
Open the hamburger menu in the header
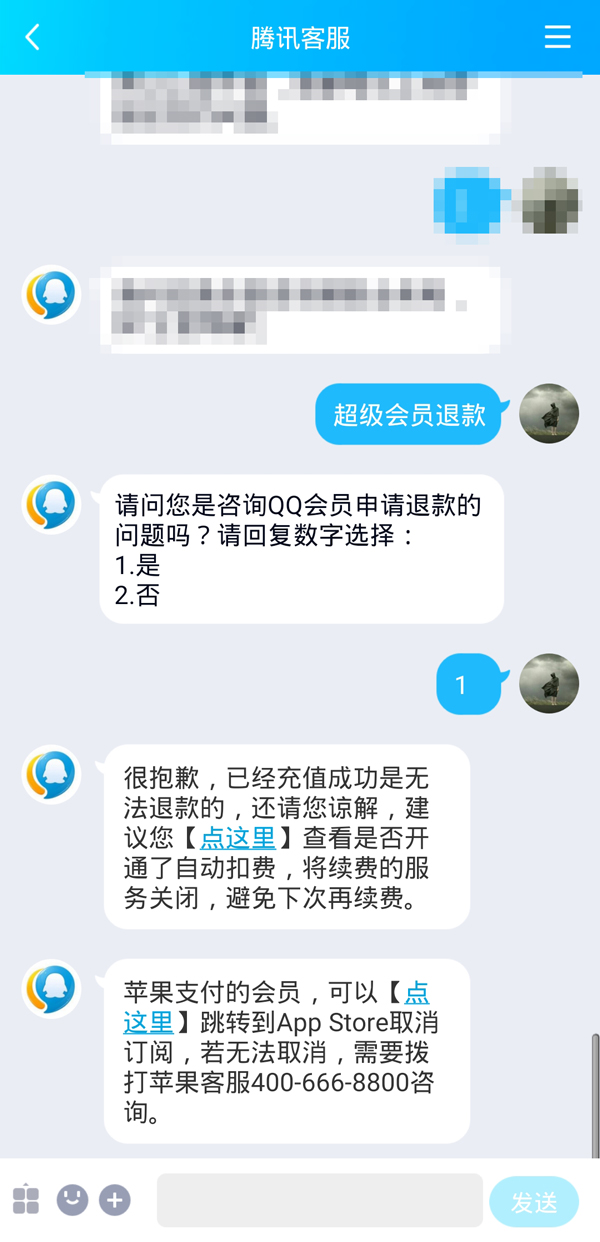557,38
